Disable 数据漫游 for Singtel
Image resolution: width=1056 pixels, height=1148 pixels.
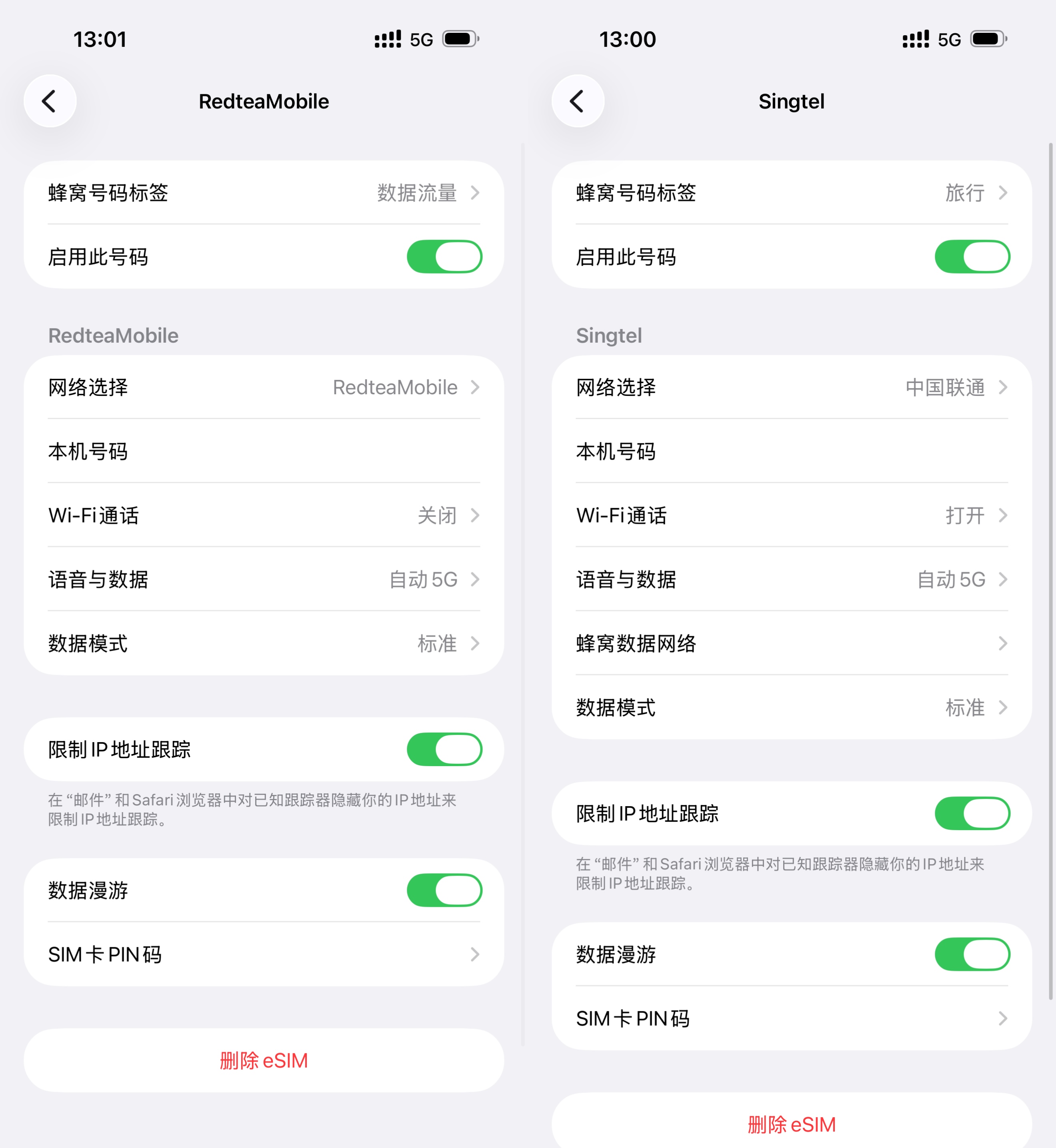972,954
